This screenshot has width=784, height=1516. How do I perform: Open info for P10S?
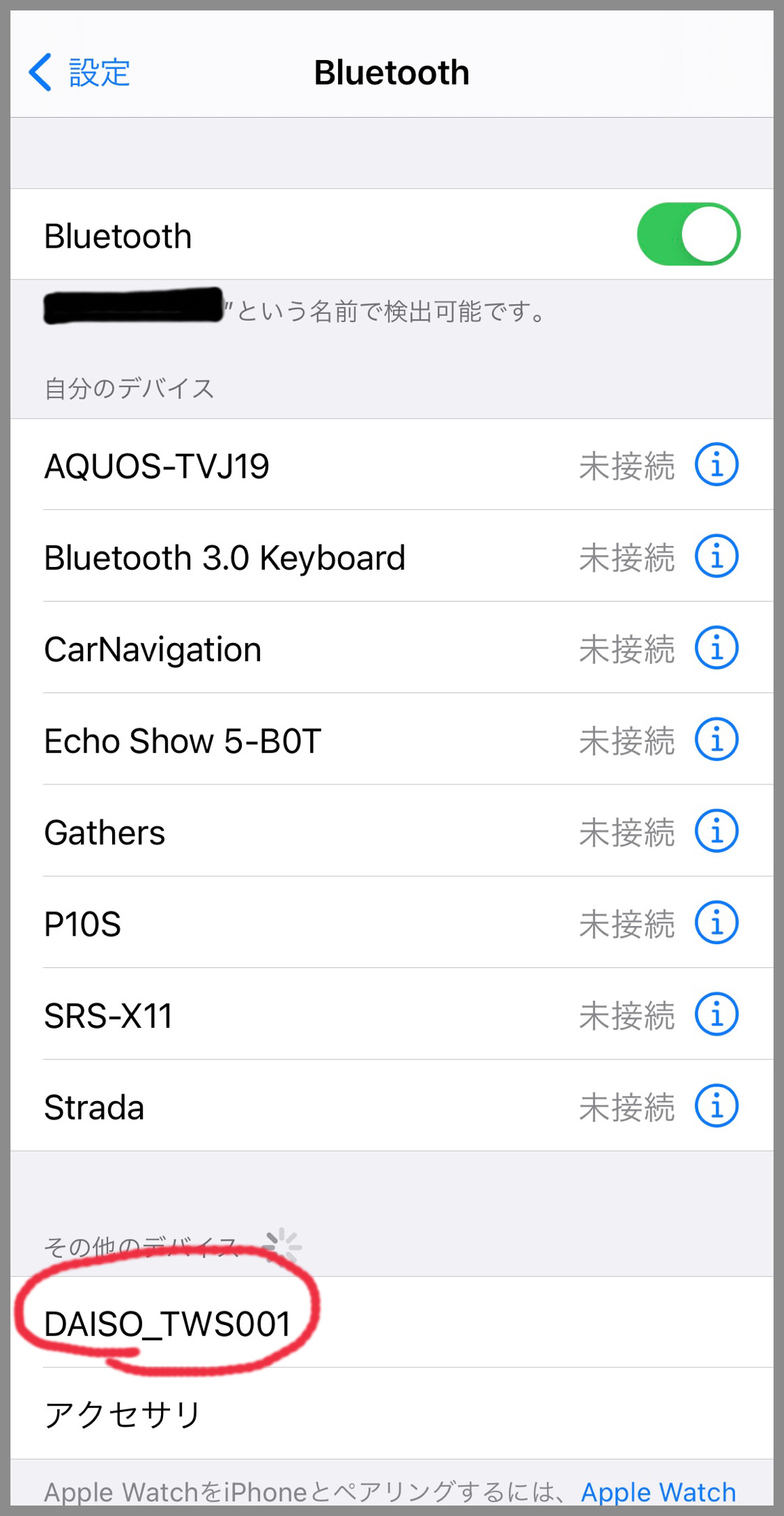pyautogui.click(x=716, y=922)
